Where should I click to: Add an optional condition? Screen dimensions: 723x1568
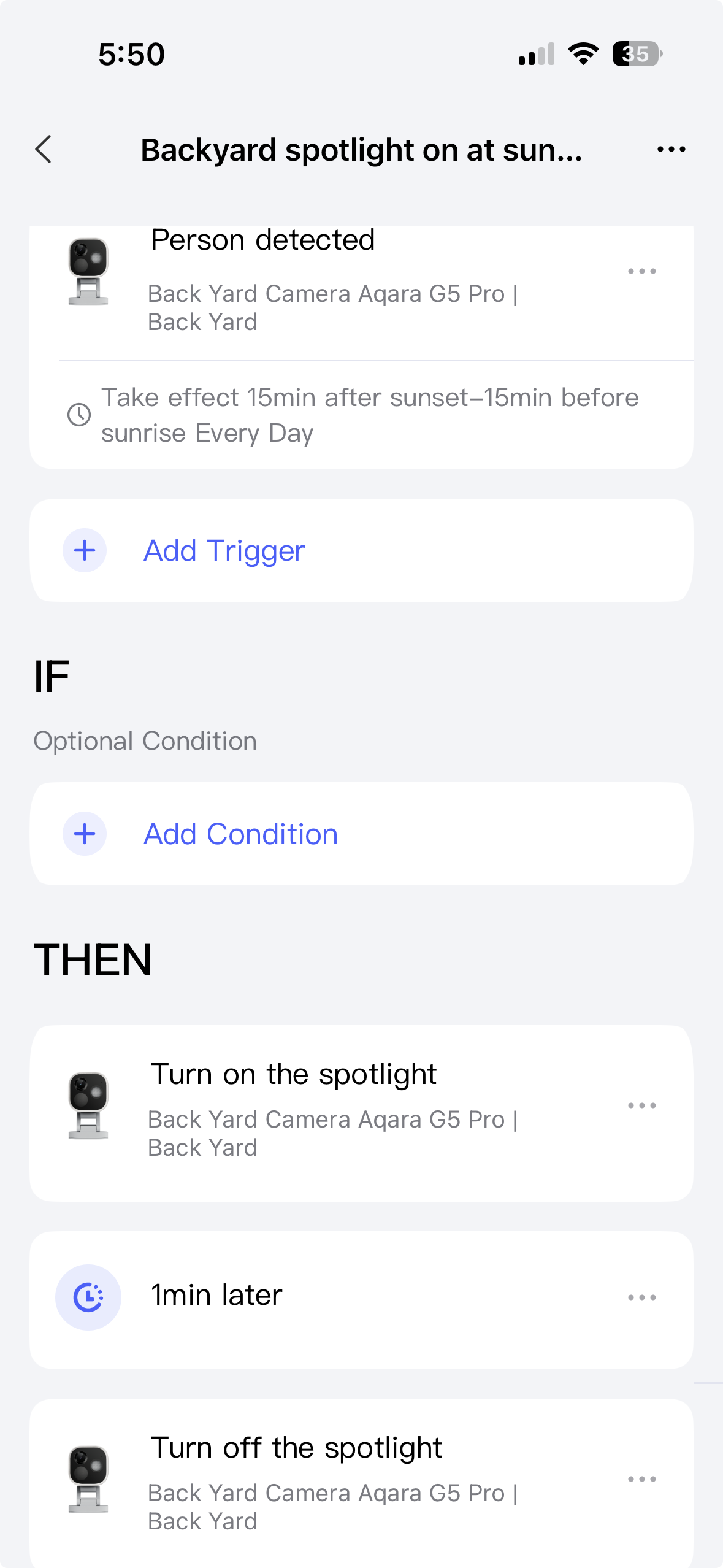[x=240, y=834]
